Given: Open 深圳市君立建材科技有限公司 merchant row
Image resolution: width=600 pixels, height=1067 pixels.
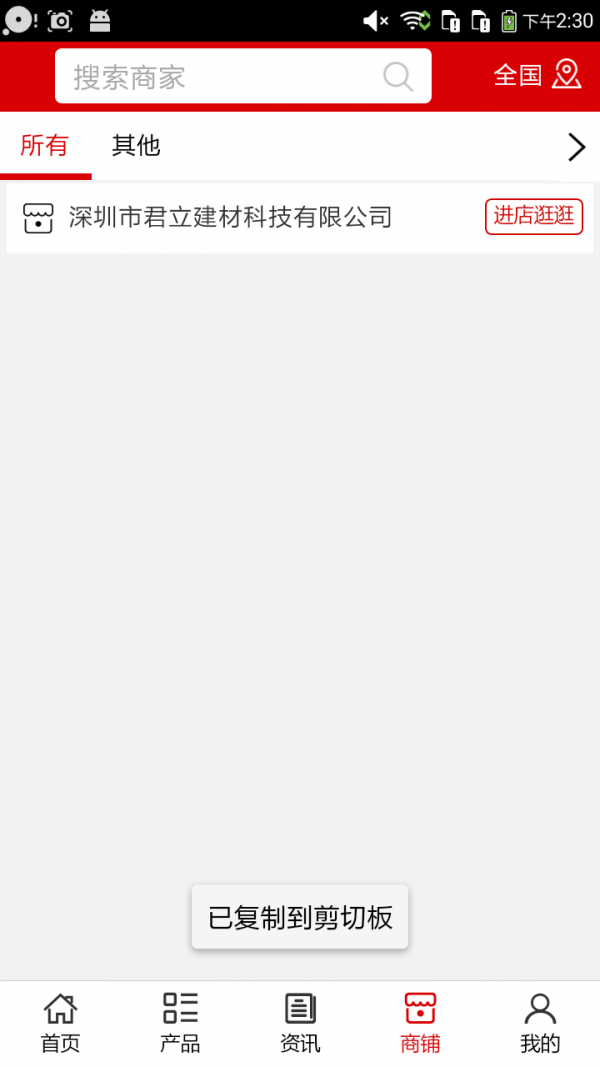Looking at the screenshot, I should coord(230,217).
